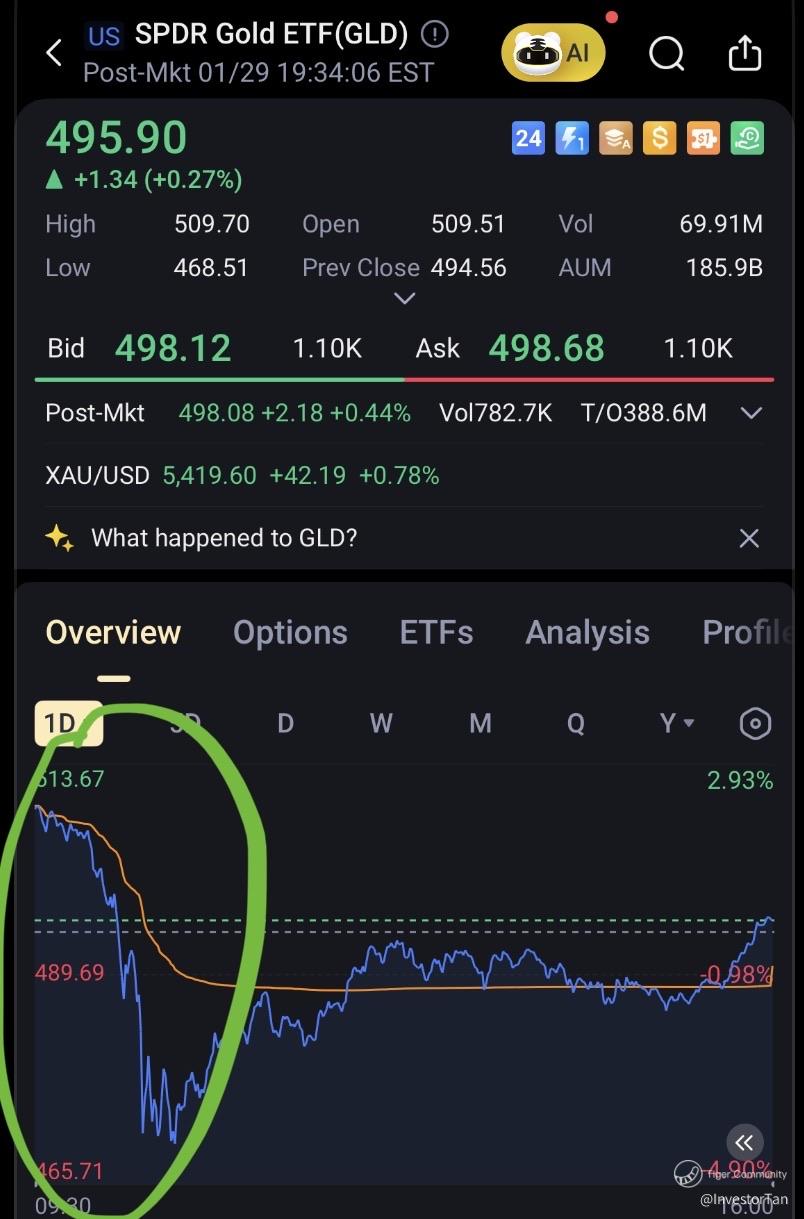Open the AI assistant
Viewport: 804px width, 1219px height.
pyautogui.click(x=553, y=53)
